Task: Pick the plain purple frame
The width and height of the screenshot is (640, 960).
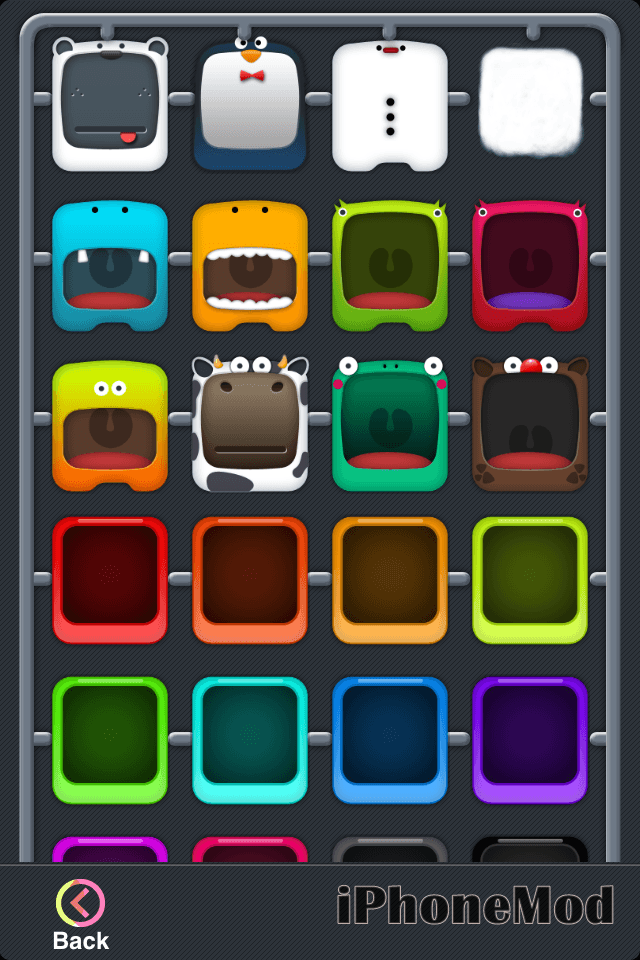Action: [x=530, y=740]
